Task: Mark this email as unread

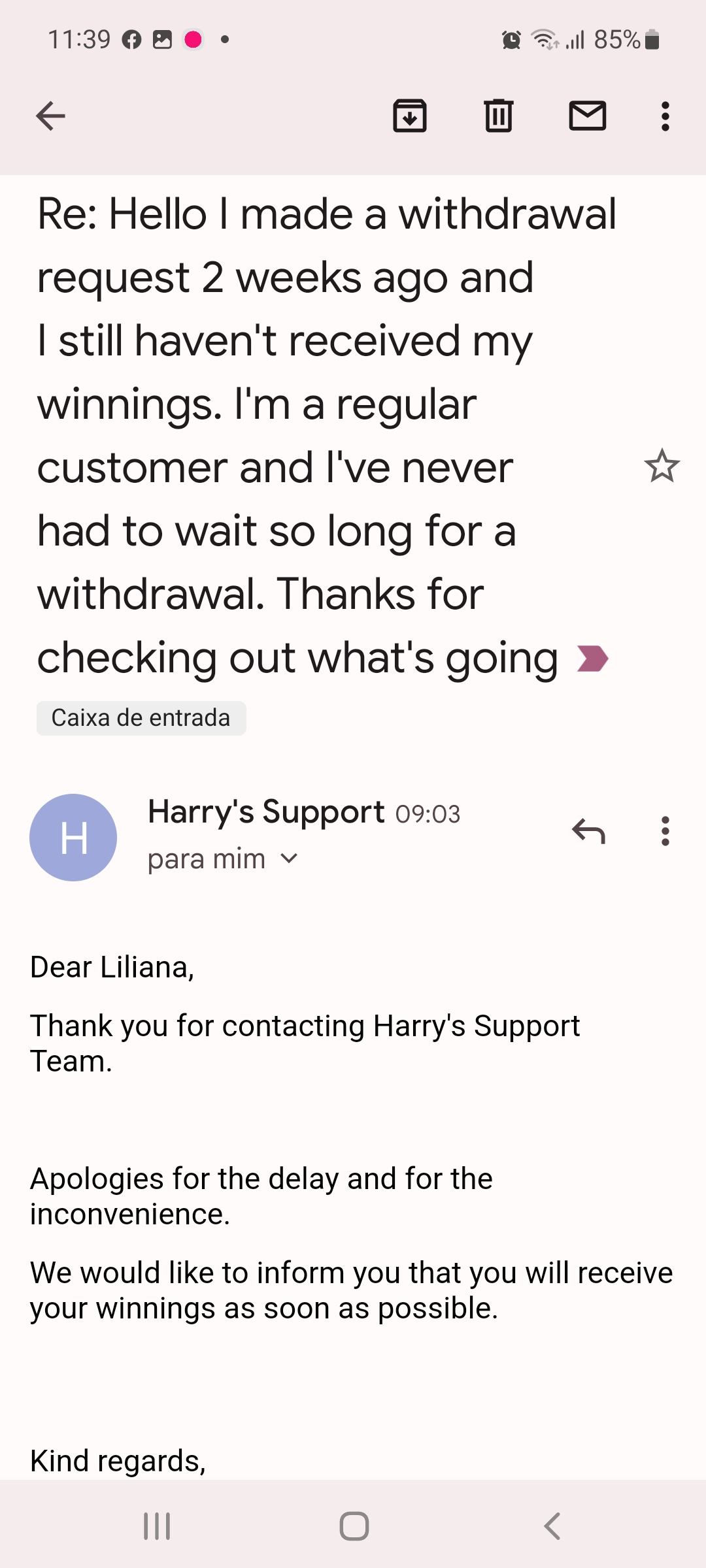Action: click(x=587, y=117)
